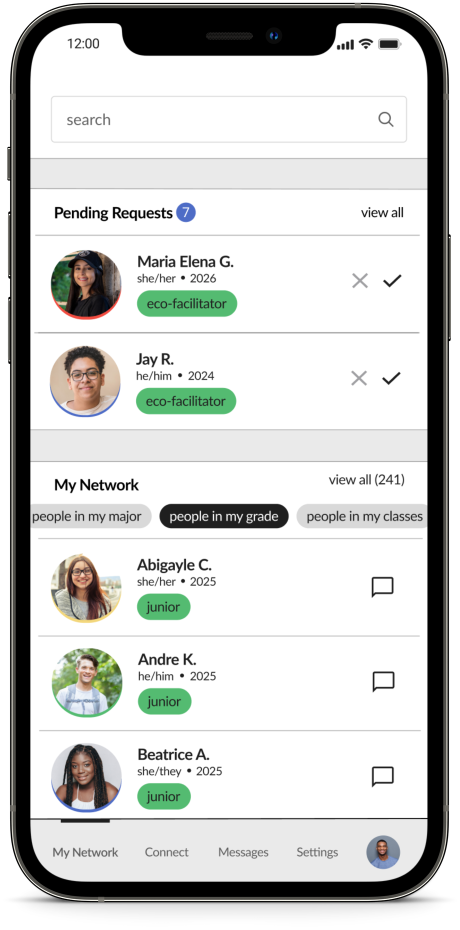Decline Jay R.'s request
Viewport: 460px width, 930px height.
tap(359, 378)
